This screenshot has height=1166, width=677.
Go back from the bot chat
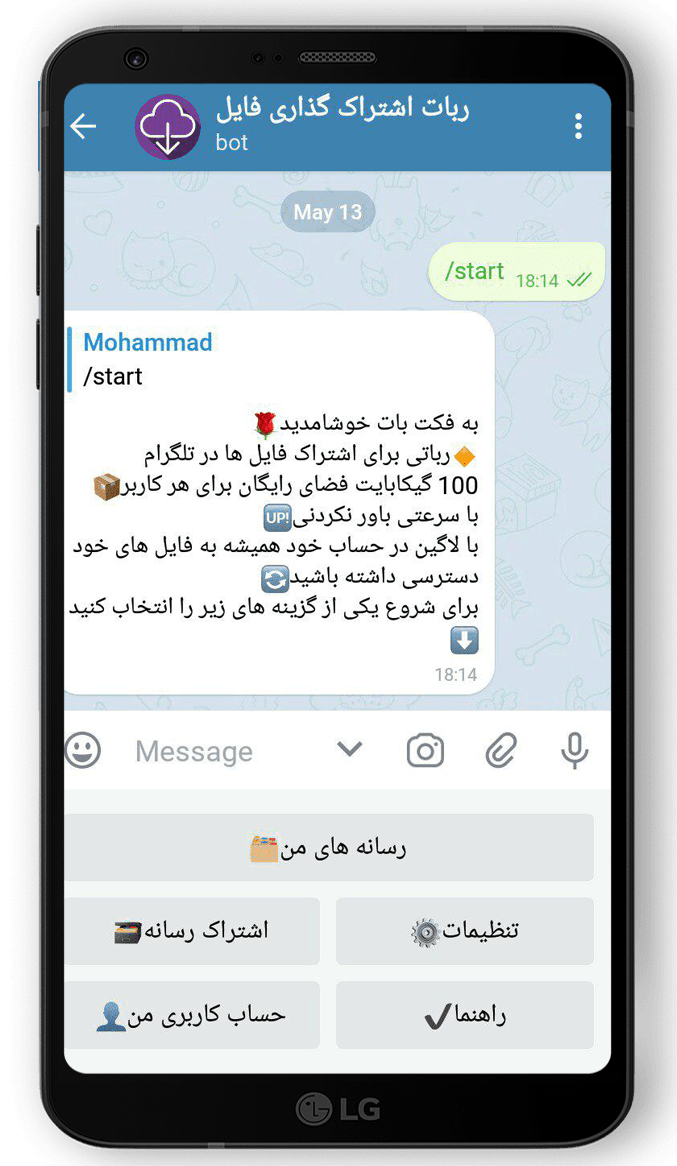[84, 126]
